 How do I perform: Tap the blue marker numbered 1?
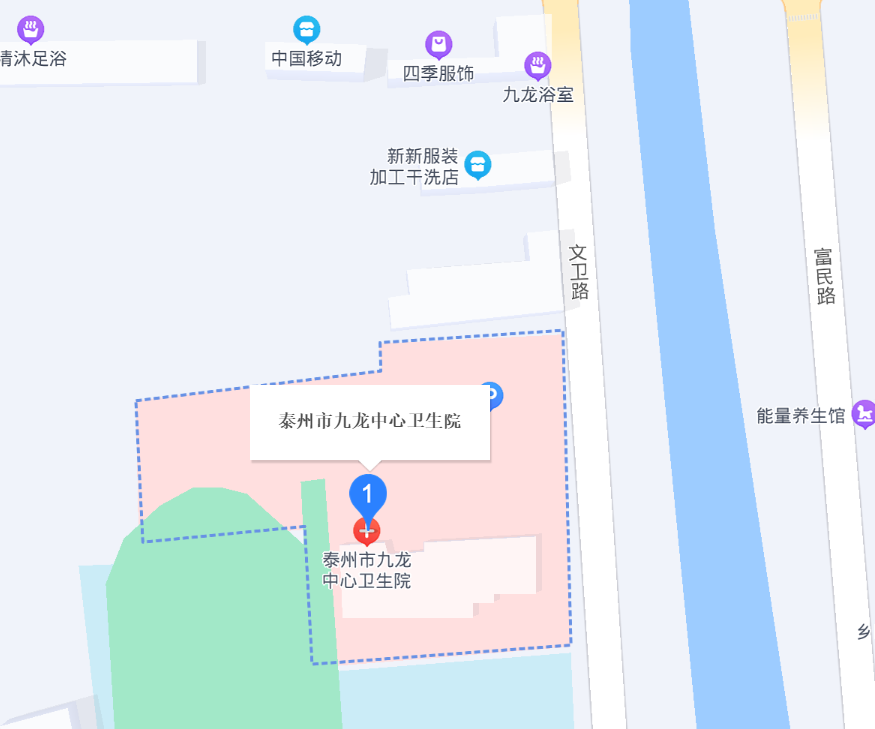click(367, 494)
